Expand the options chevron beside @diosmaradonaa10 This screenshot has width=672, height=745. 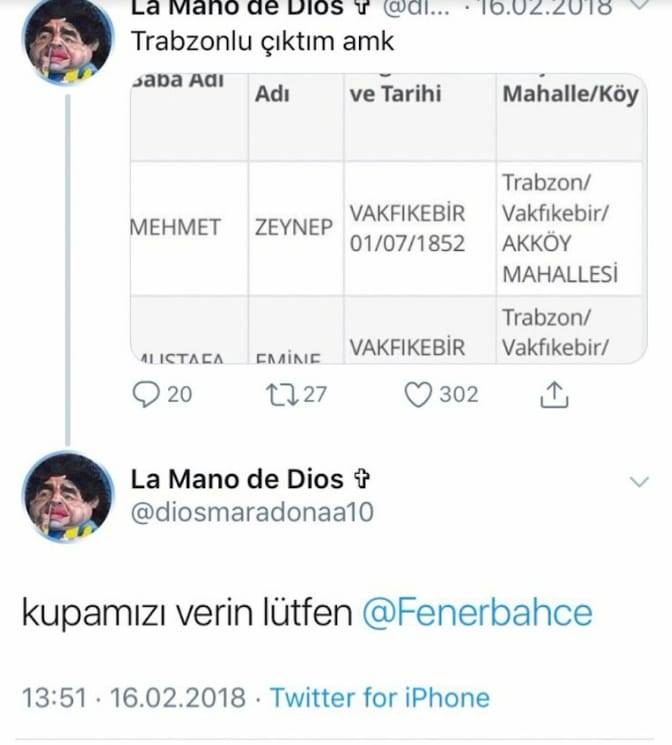click(x=640, y=483)
